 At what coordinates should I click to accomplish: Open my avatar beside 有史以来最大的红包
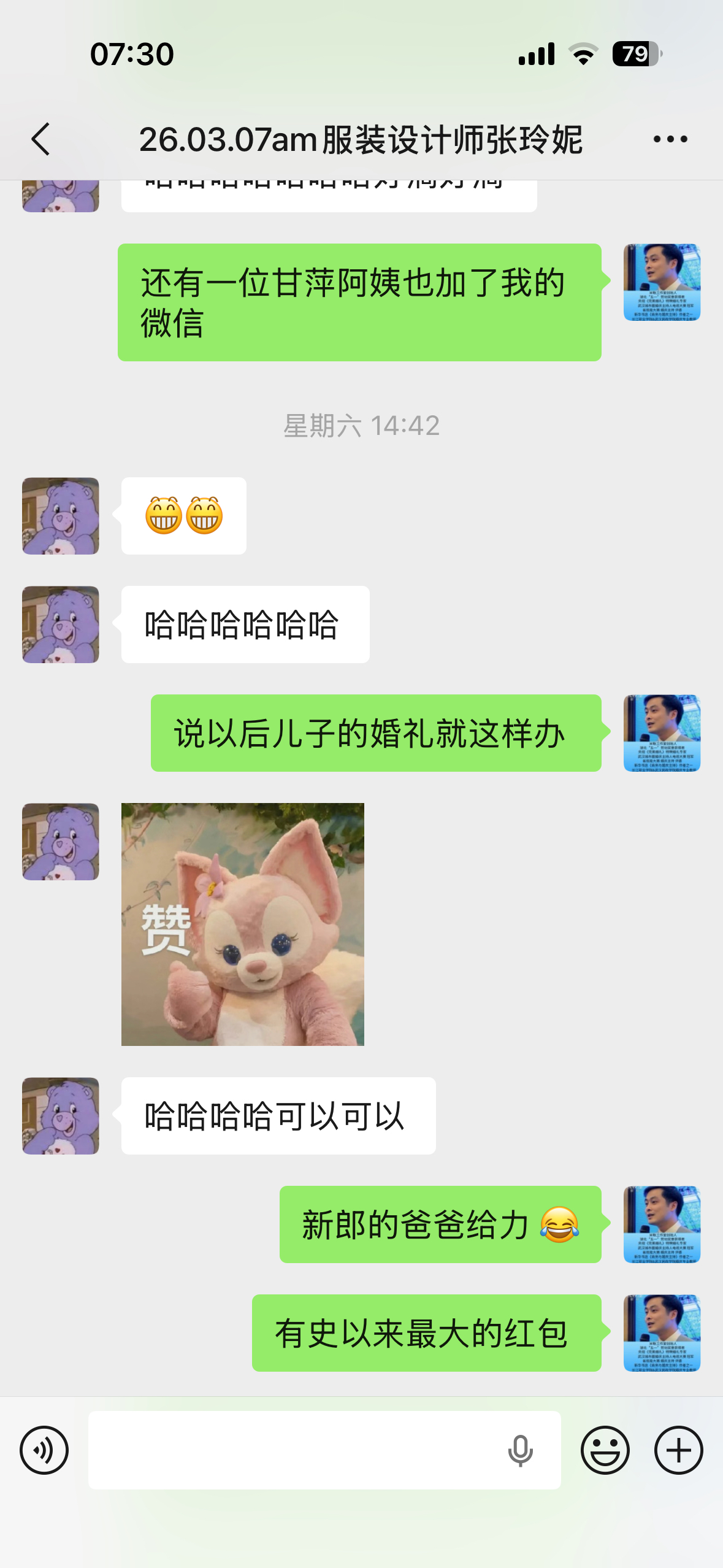[x=662, y=1332]
